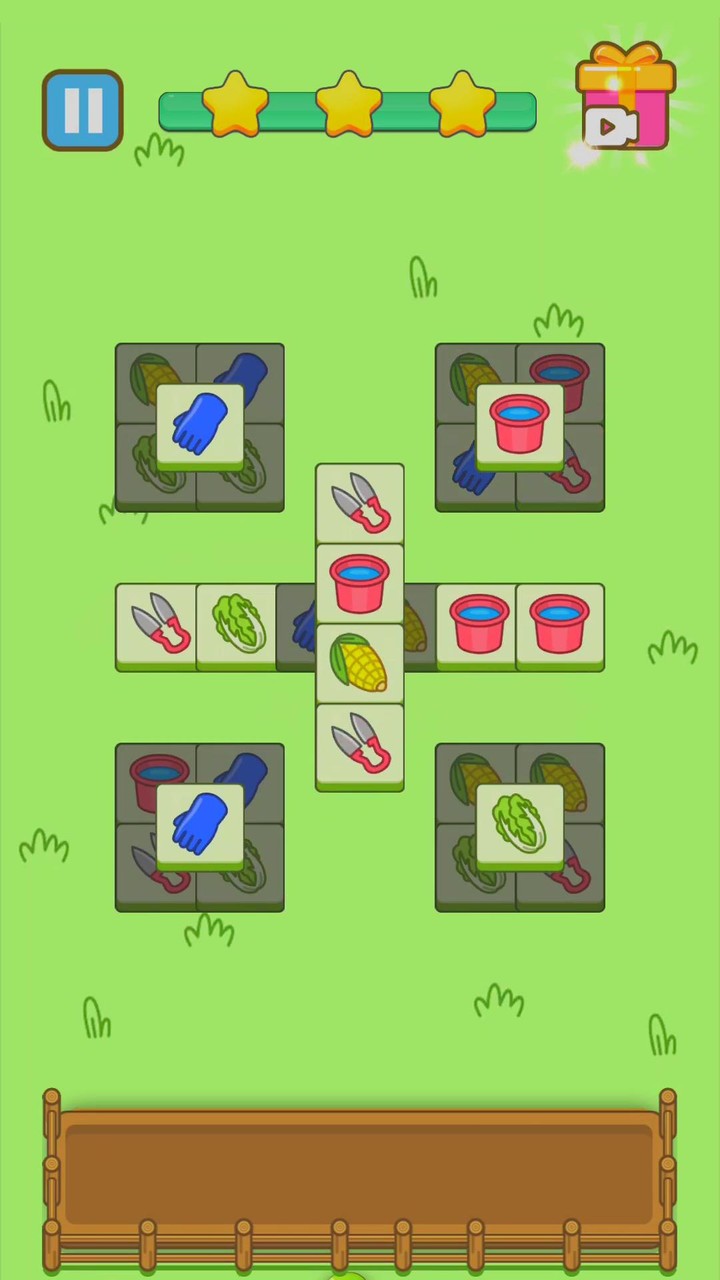Pick the glove tile stacked over bucket tile
Screen dimensions: 720x1280
tap(200, 824)
